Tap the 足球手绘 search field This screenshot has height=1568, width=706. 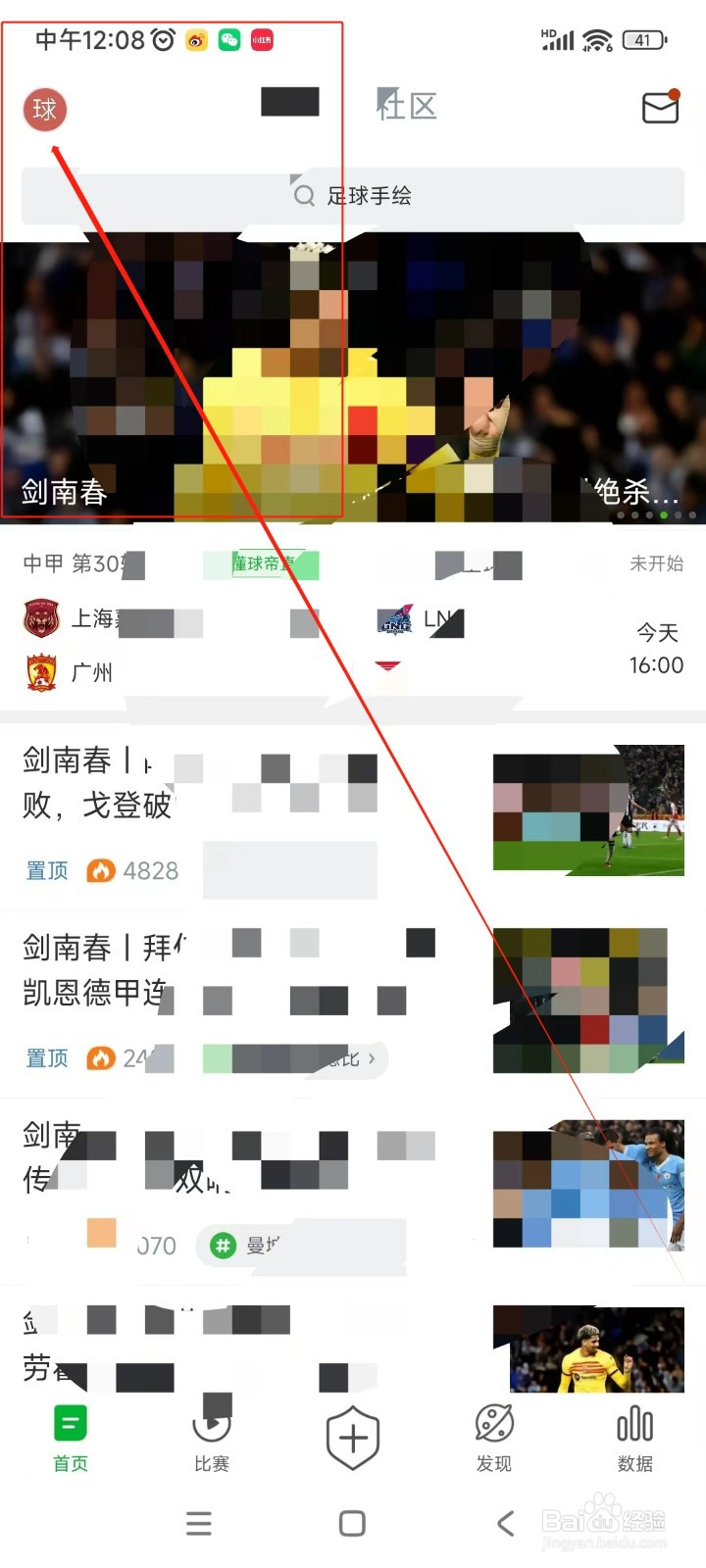click(x=353, y=196)
